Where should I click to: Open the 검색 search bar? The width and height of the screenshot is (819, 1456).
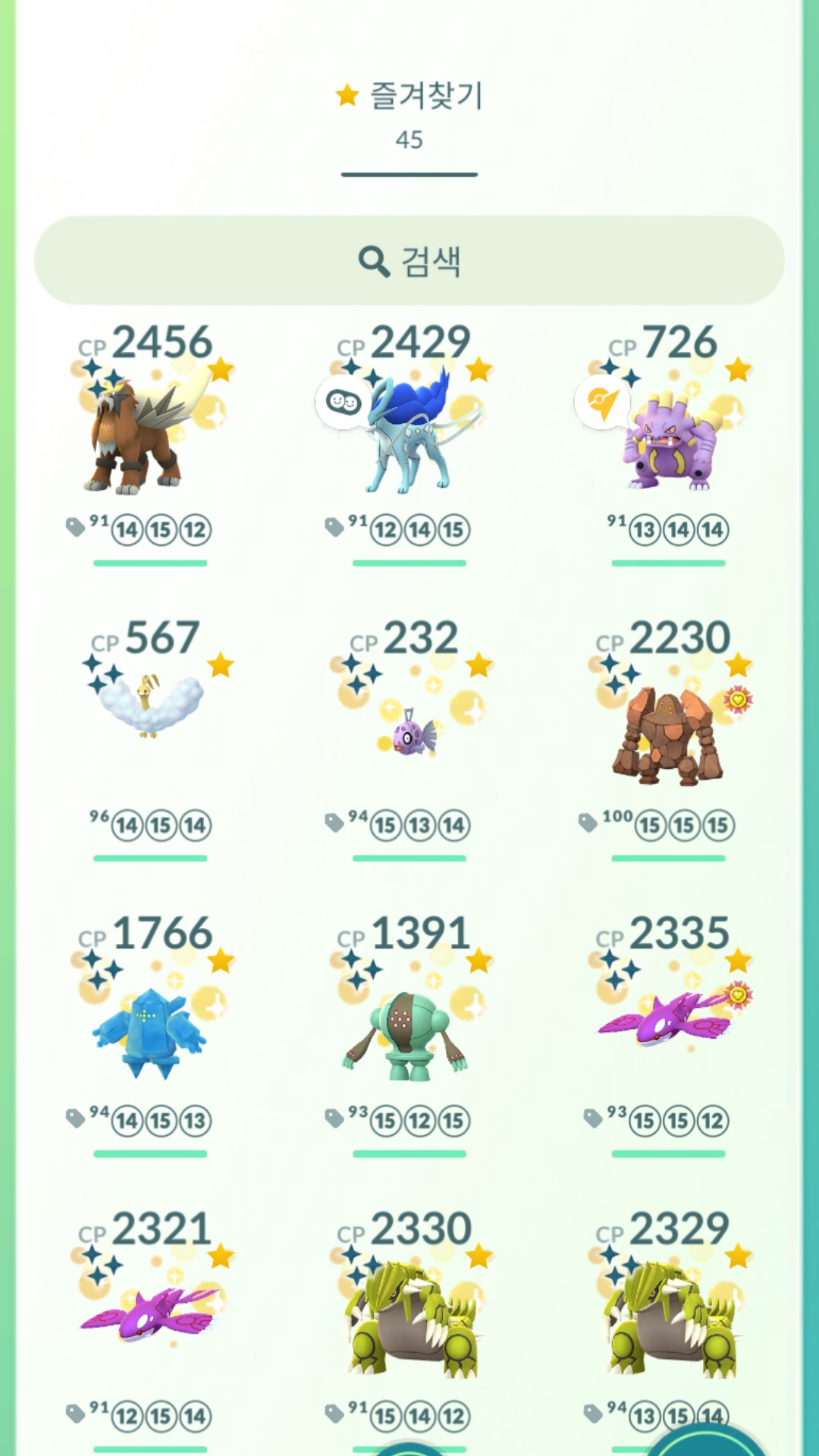409,261
